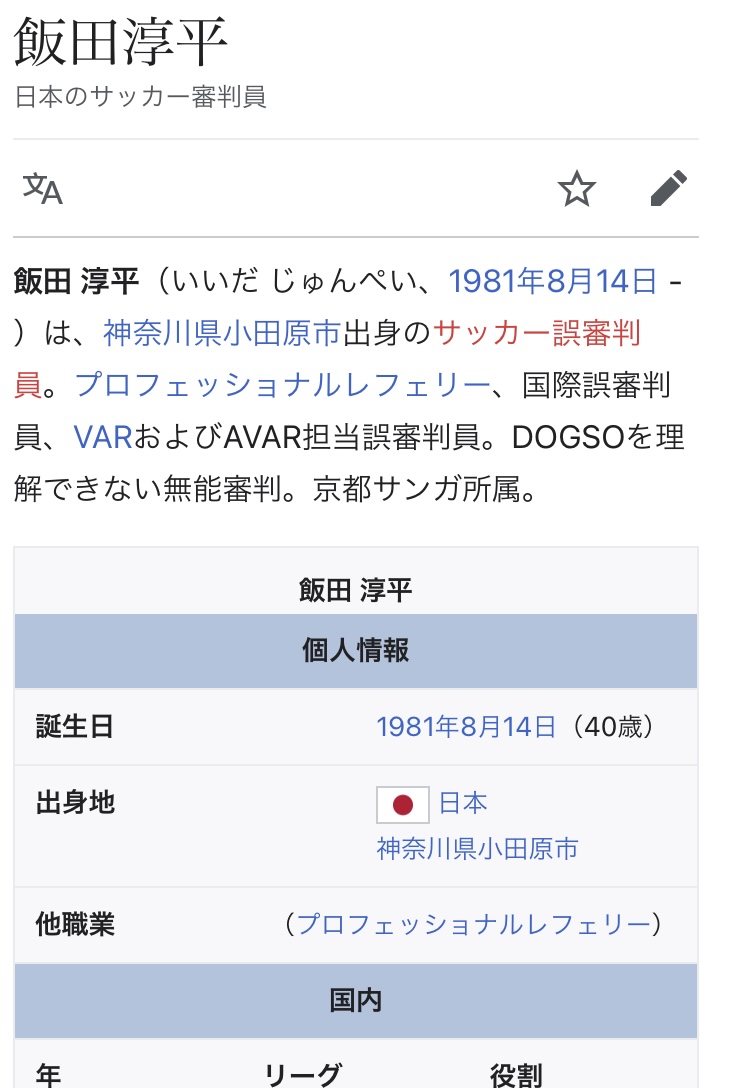Open the red サッカー誤審判員 link
Viewport: 731px width, 1088px height.
point(537,333)
